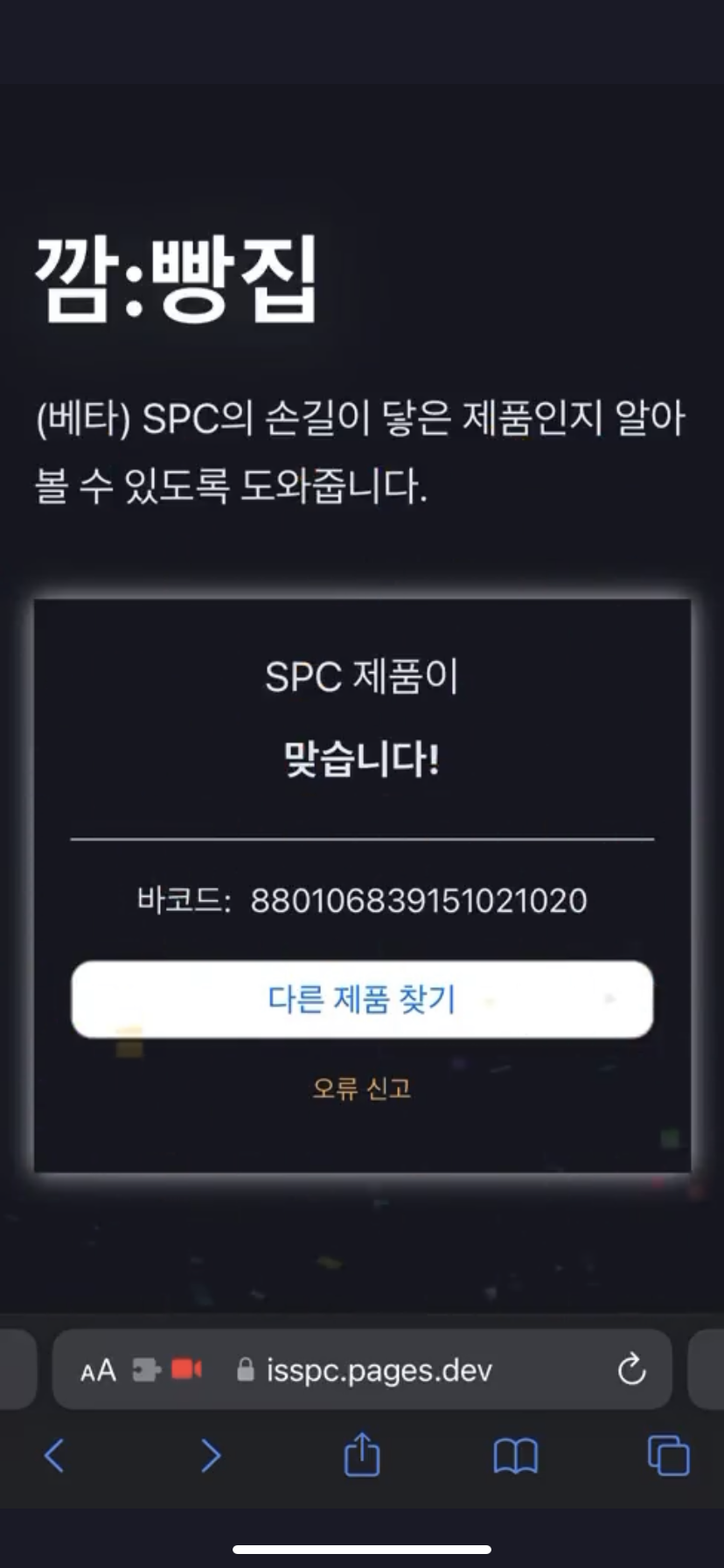Reload the isspc.pages.dev page
This screenshot has width=724, height=1568.
pyautogui.click(x=633, y=1369)
